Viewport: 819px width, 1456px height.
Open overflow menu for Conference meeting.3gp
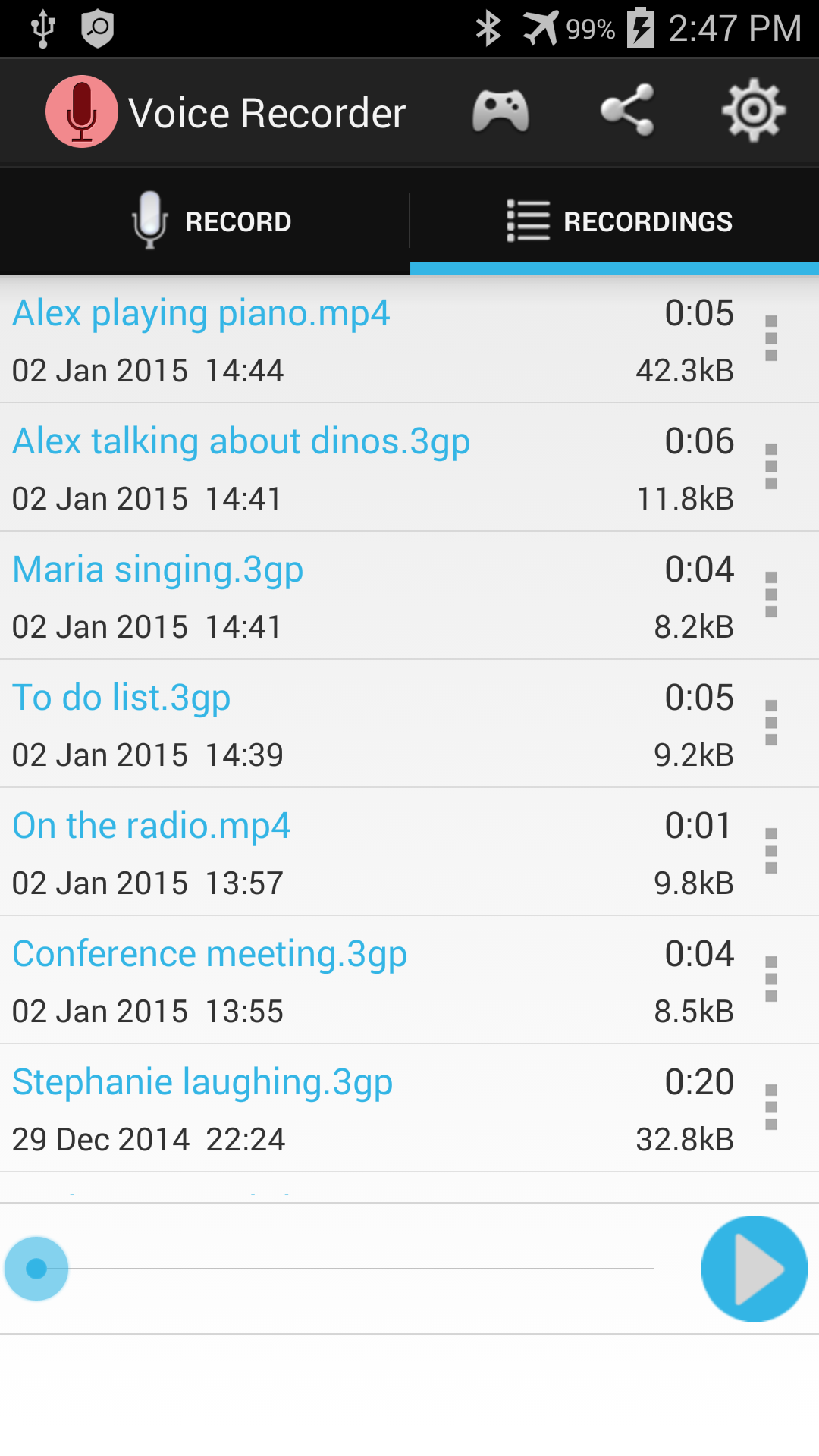pyautogui.click(x=771, y=979)
